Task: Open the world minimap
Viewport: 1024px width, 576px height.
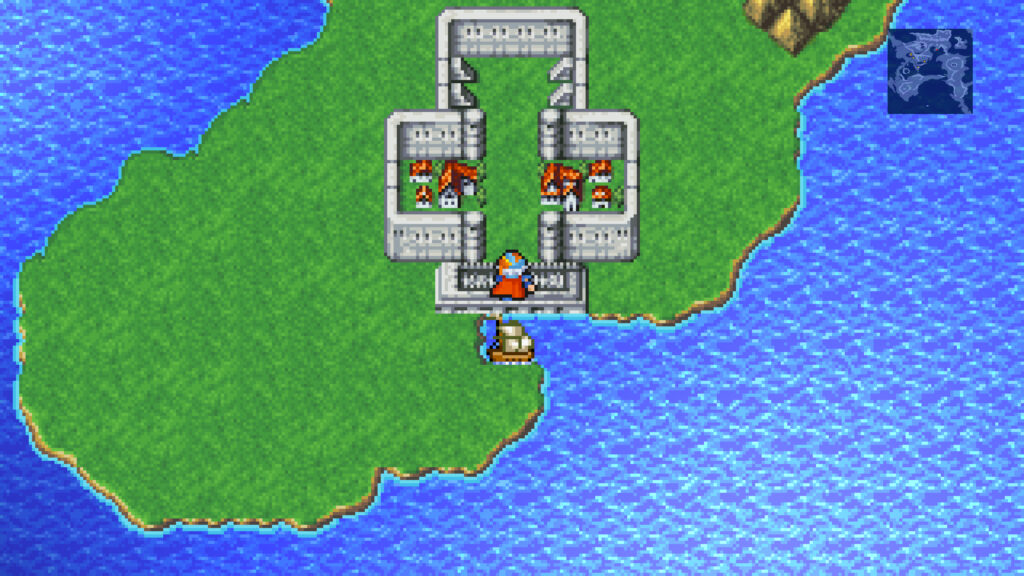Action: point(929,71)
